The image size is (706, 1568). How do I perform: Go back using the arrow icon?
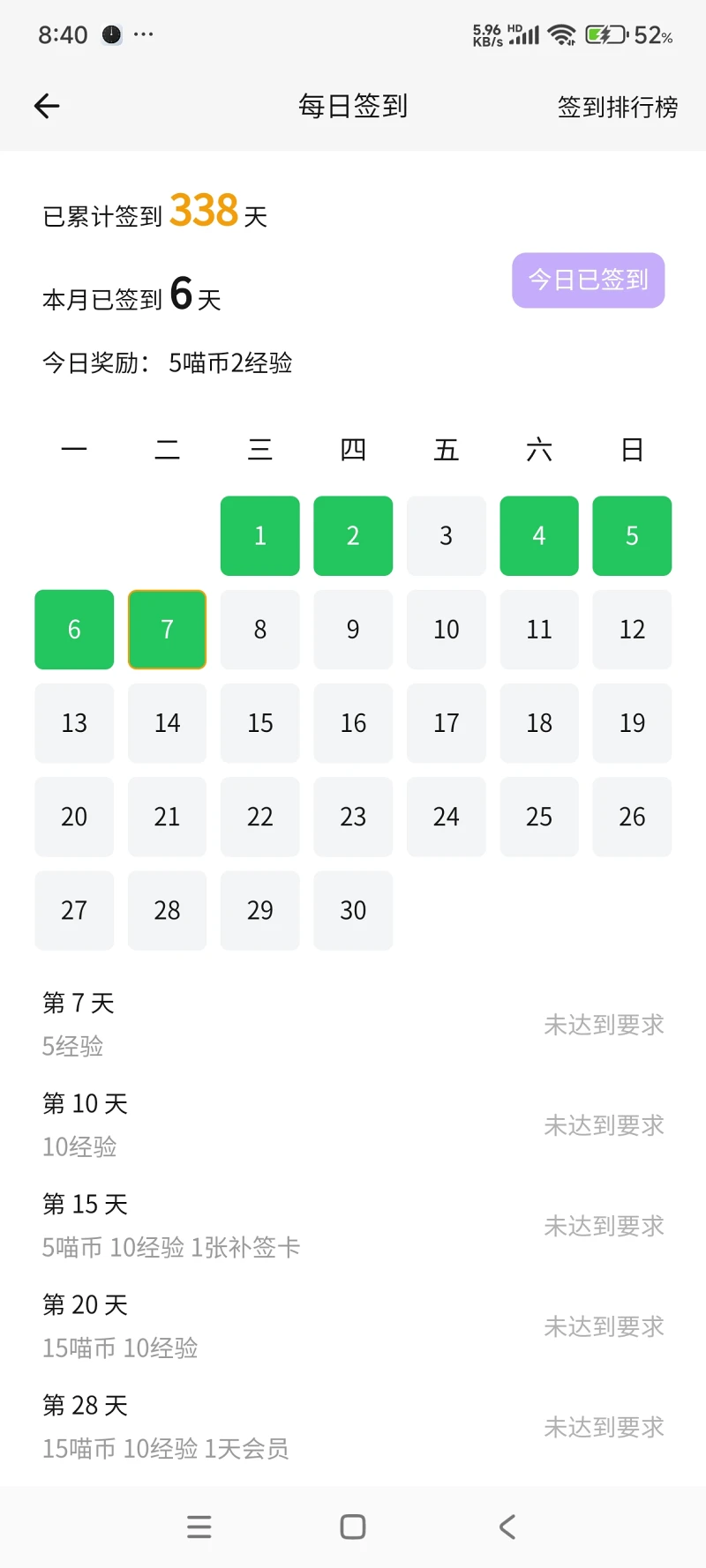pyautogui.click(x=47, y=107)
